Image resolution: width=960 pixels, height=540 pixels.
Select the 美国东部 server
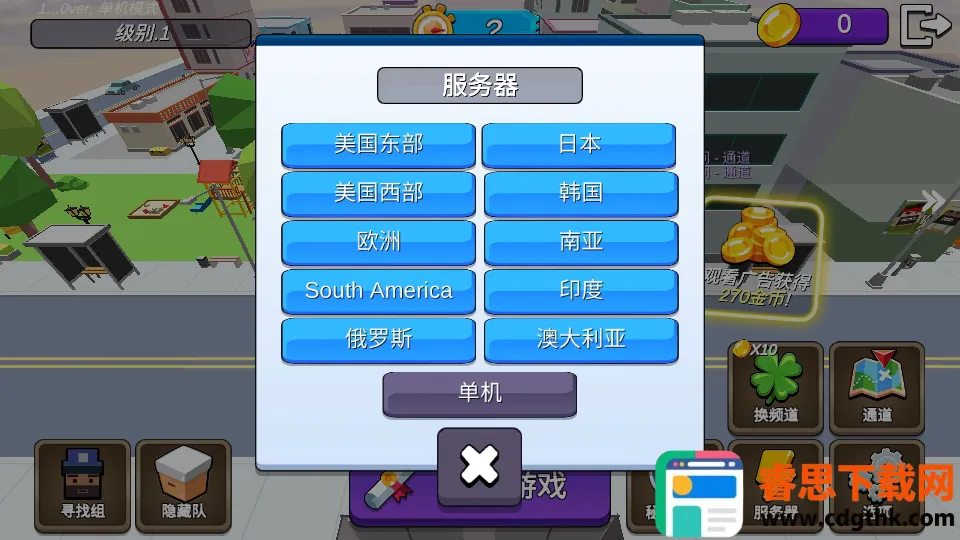[378, 145]
